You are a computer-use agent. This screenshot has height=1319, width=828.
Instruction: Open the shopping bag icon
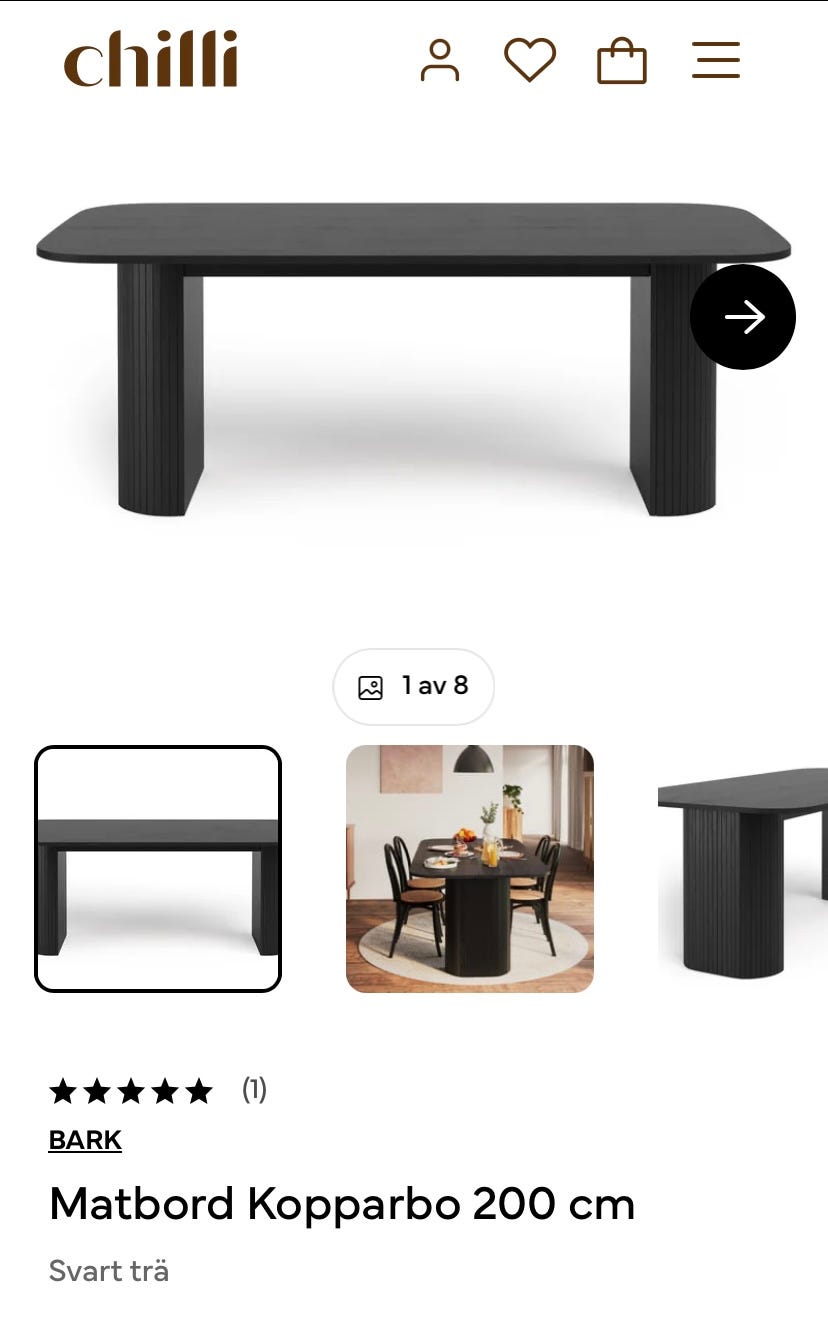point(621,61)
